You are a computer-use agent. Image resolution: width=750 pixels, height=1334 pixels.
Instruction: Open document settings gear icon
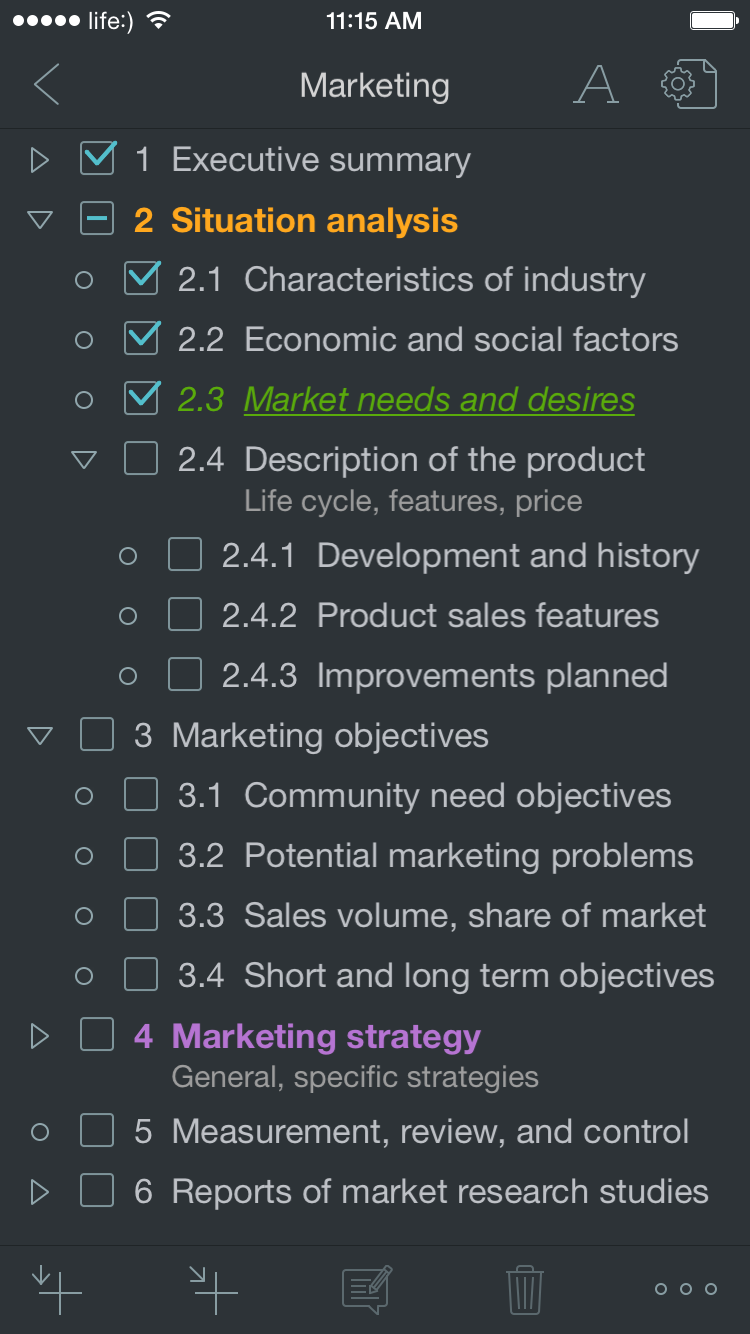coord(689,85)
